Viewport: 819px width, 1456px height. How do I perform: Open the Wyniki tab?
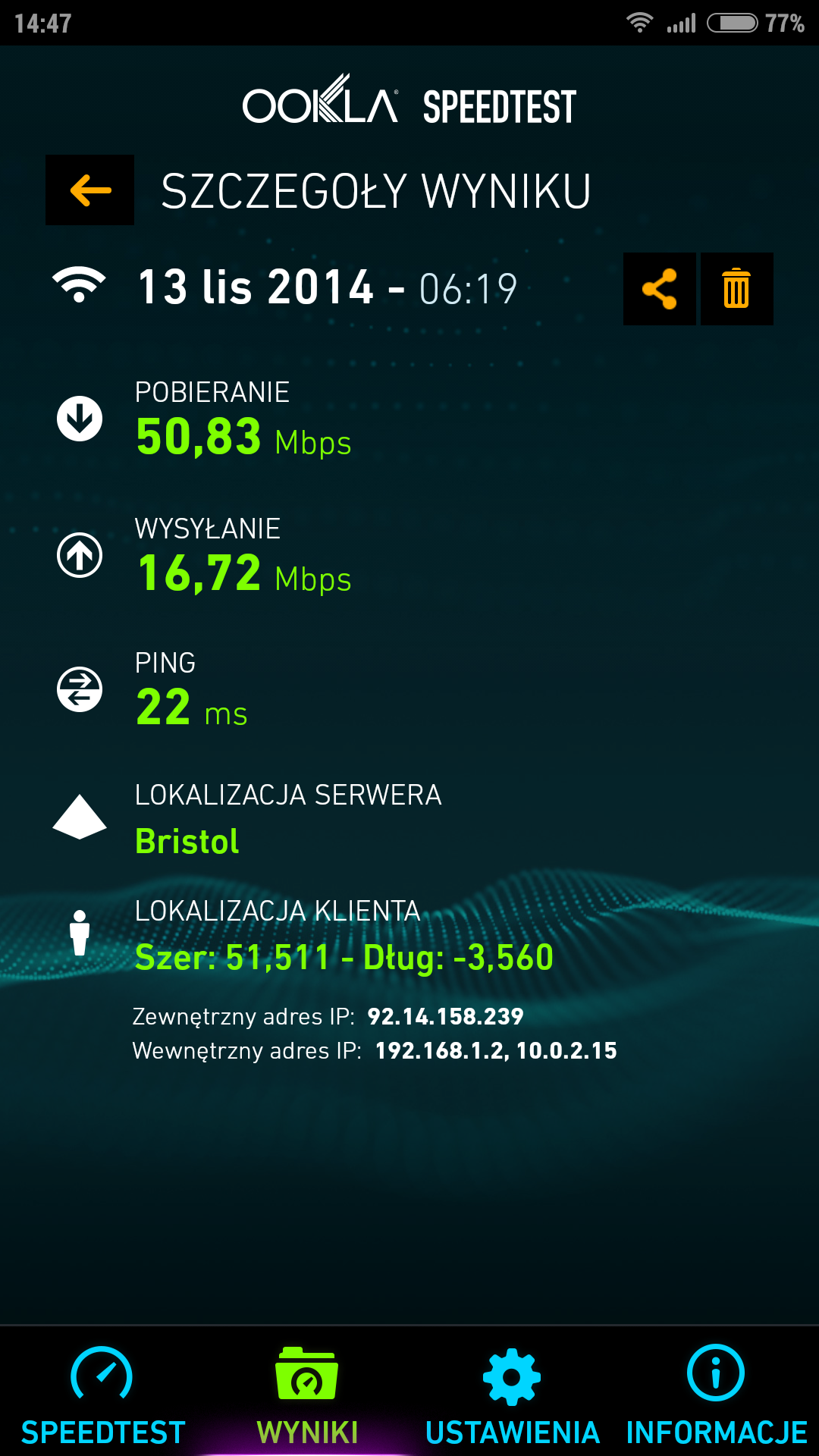[x=306, y=1394]
